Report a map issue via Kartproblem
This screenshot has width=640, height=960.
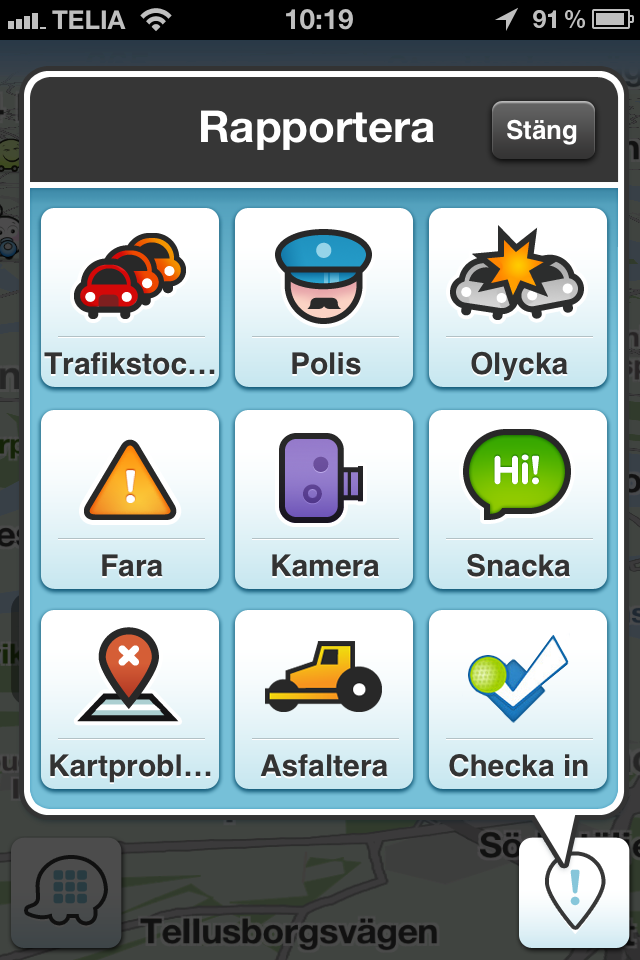point(130,699)
